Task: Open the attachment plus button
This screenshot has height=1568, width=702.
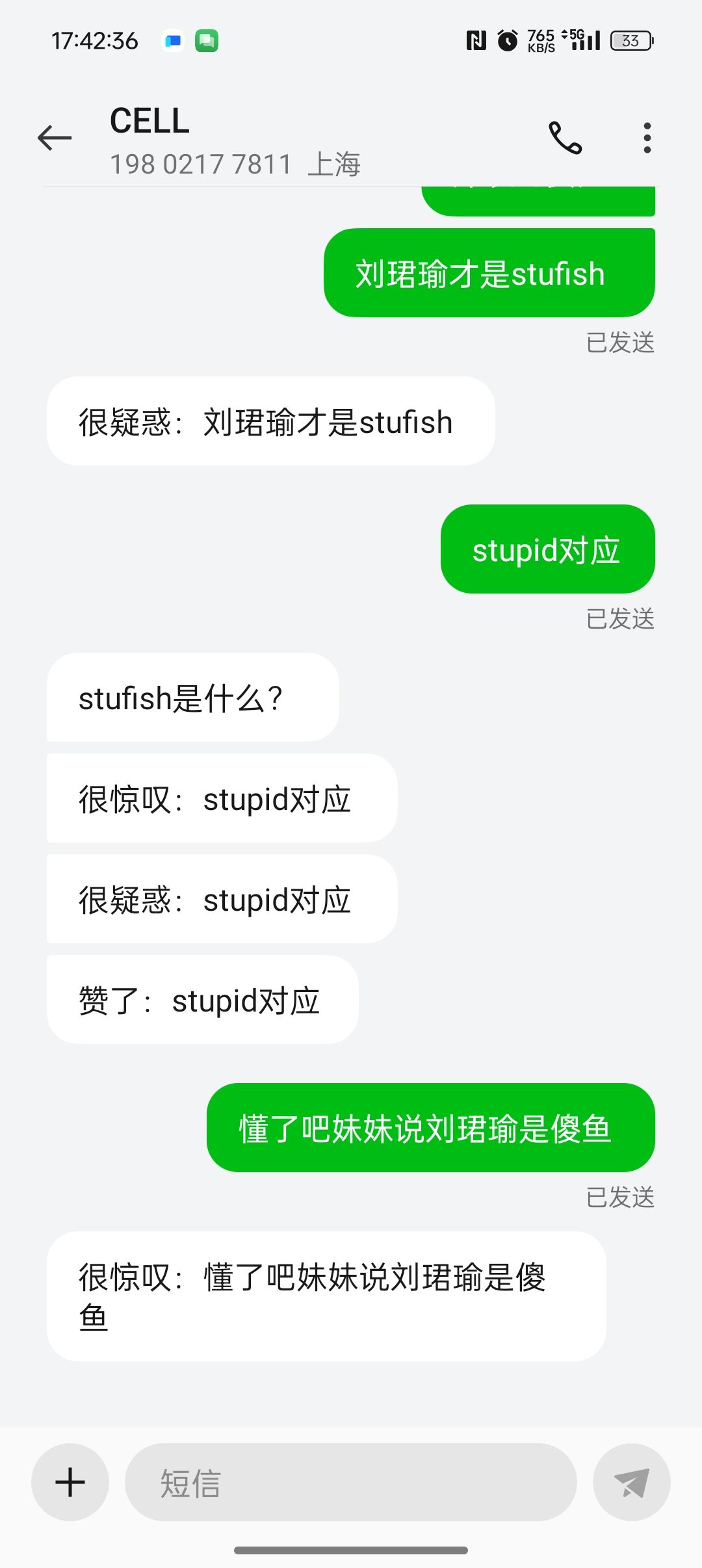Action: click(x=70, y=1482)
